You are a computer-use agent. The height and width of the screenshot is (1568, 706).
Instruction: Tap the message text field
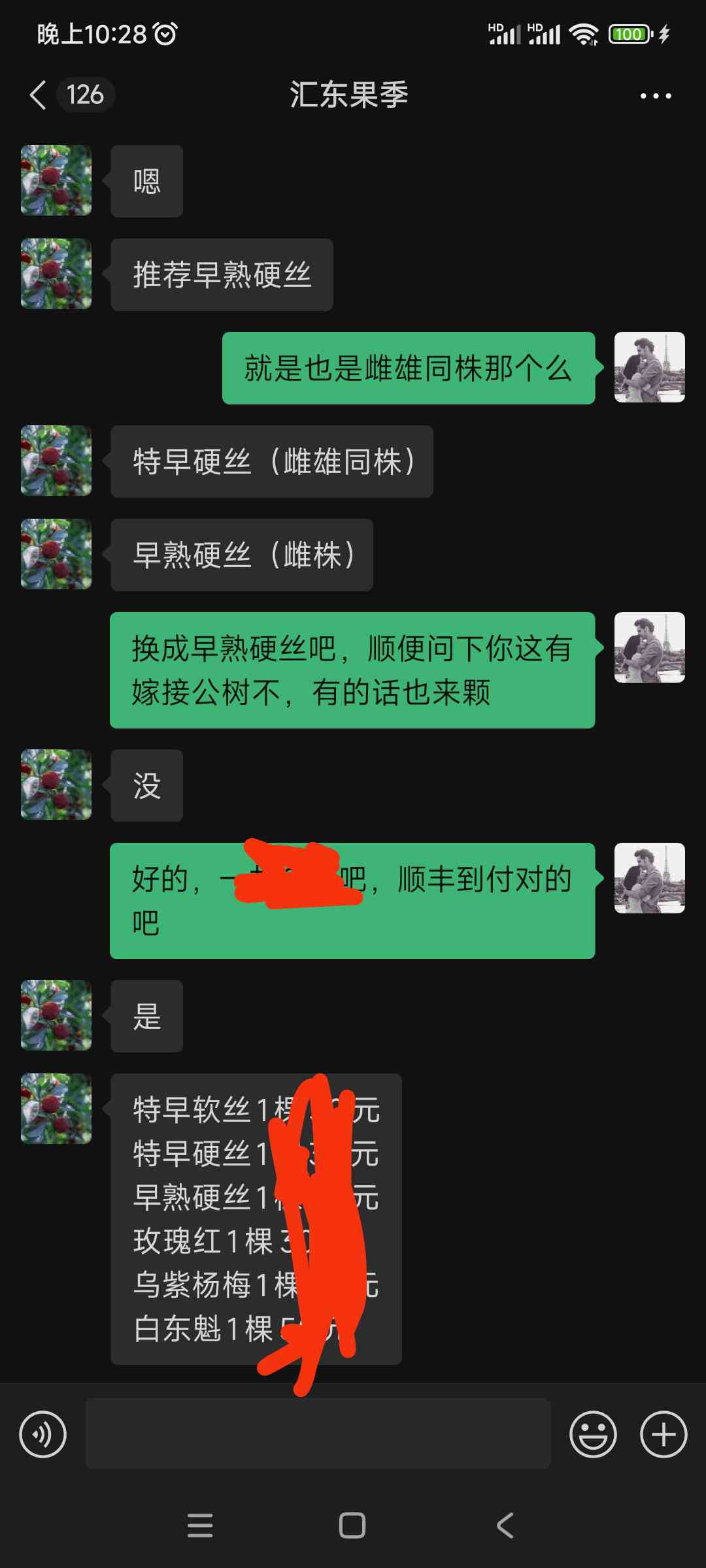pyautogui.click(x=318, y=1433)
